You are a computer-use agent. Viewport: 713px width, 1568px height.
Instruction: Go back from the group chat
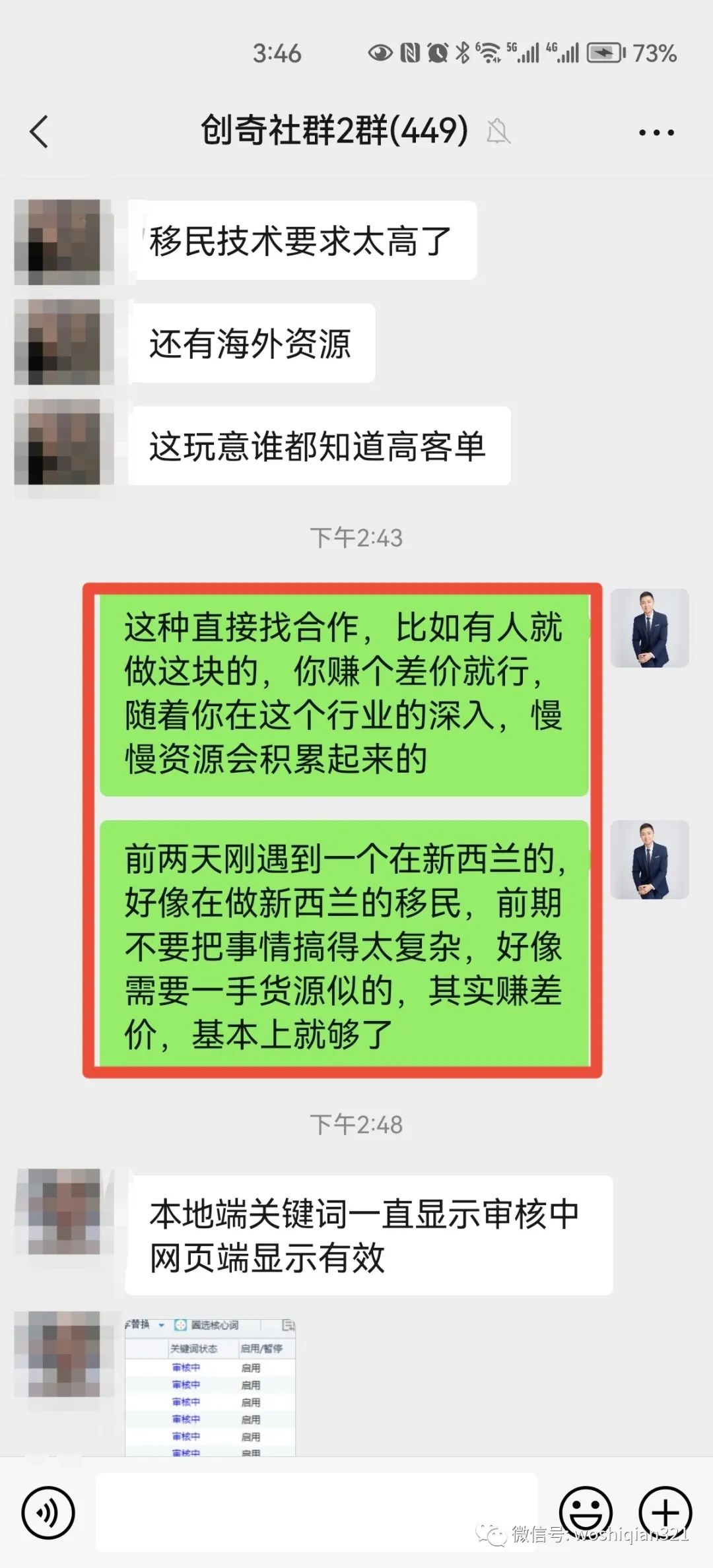click(x=40, y=131)
